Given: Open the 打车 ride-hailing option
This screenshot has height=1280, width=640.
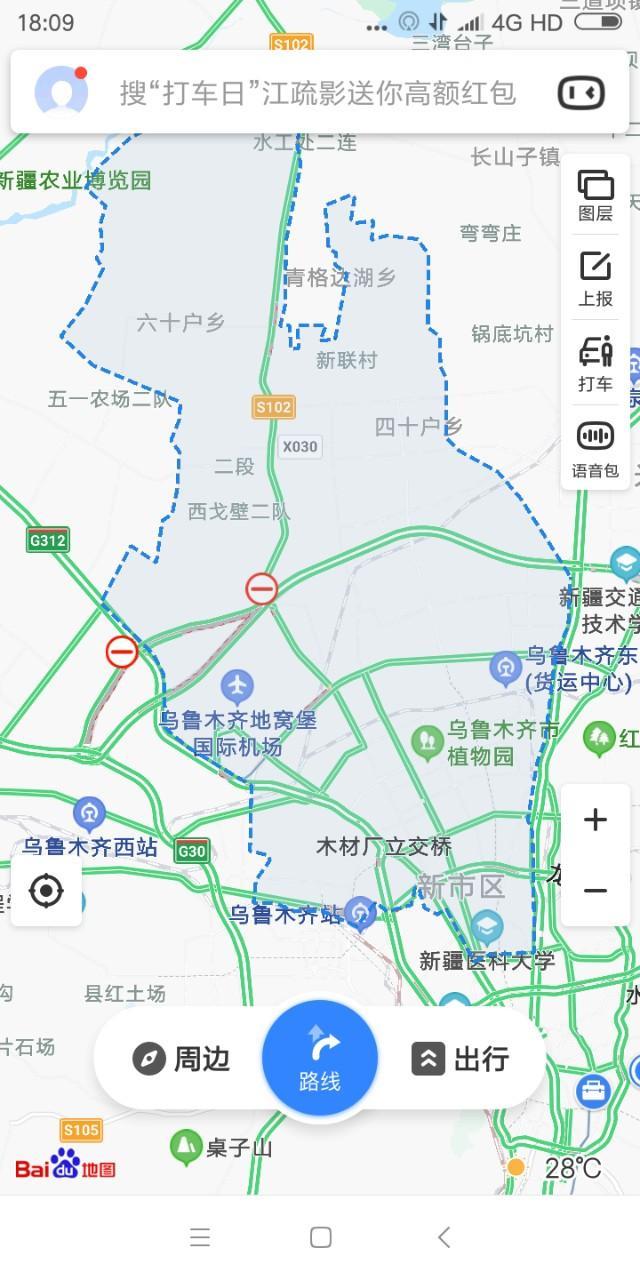Looking at the screenshot, I should (595, 364).
